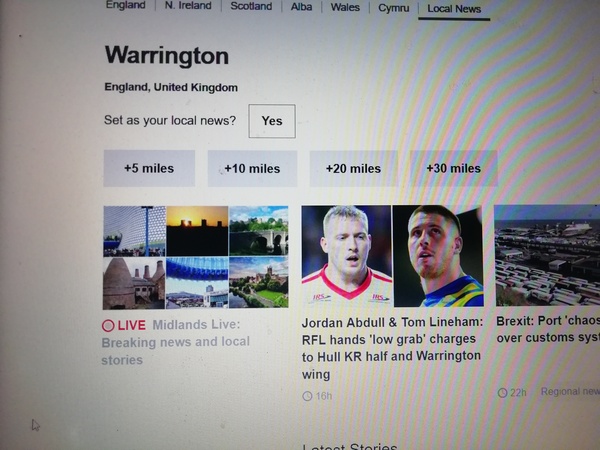Read Jordan Abdull & Tom Lineham article
Screen dimensions: 600x450
pos(392,348)
